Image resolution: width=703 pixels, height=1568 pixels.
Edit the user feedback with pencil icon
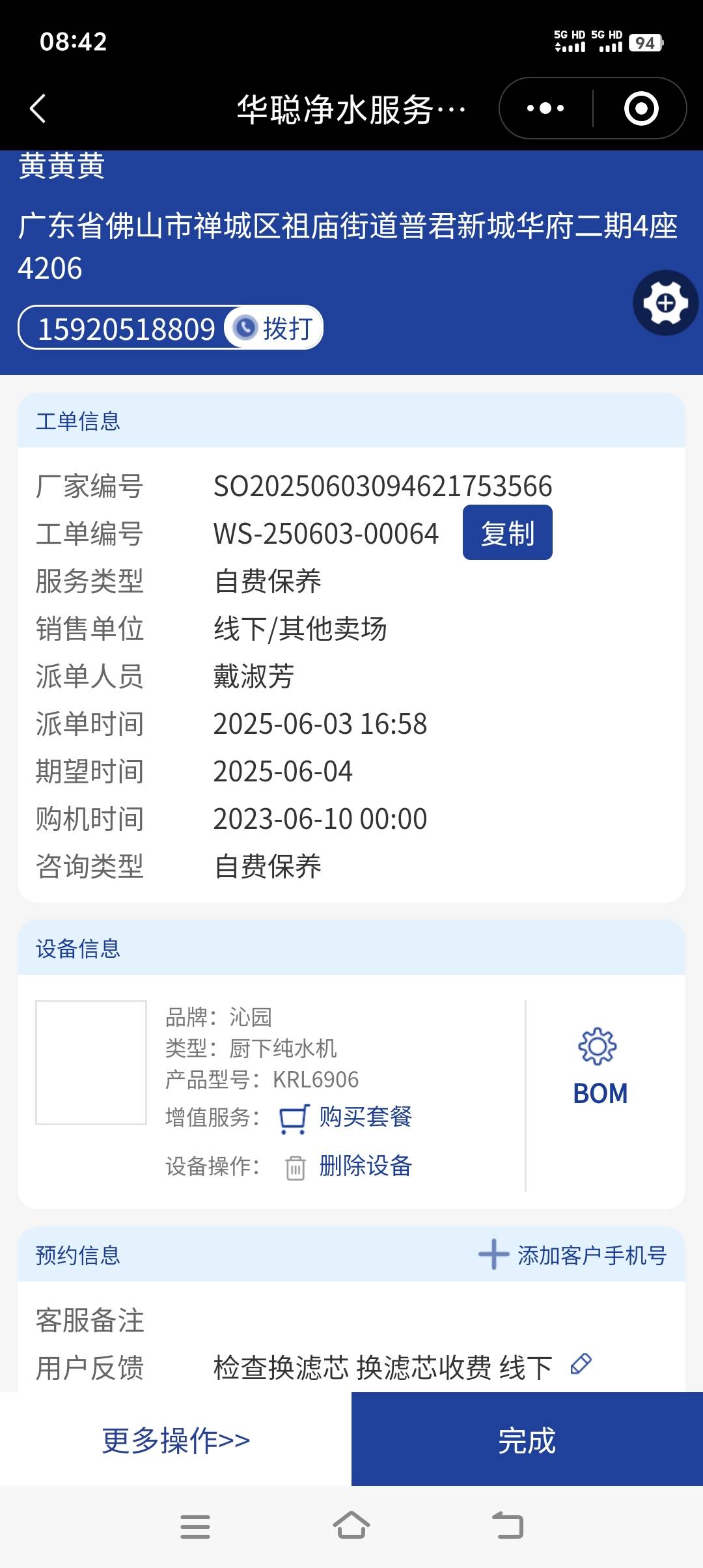[581, 1364]
